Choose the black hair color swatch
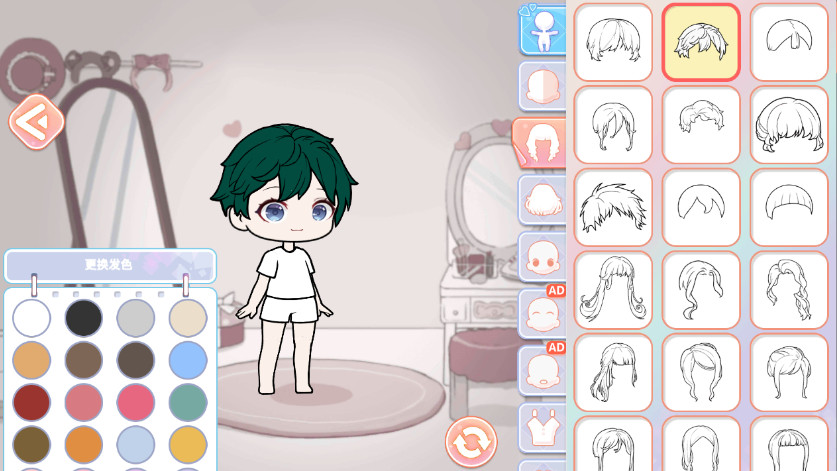 [x=84, y=318]
